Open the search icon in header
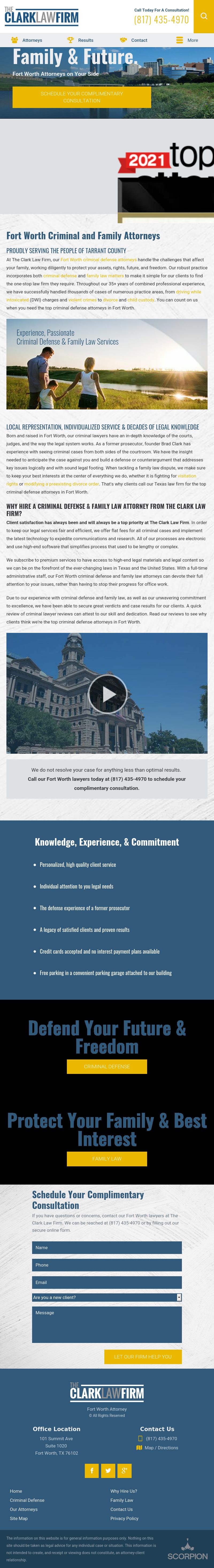This screenshot has width=214, height=1568. click(204, 16)
